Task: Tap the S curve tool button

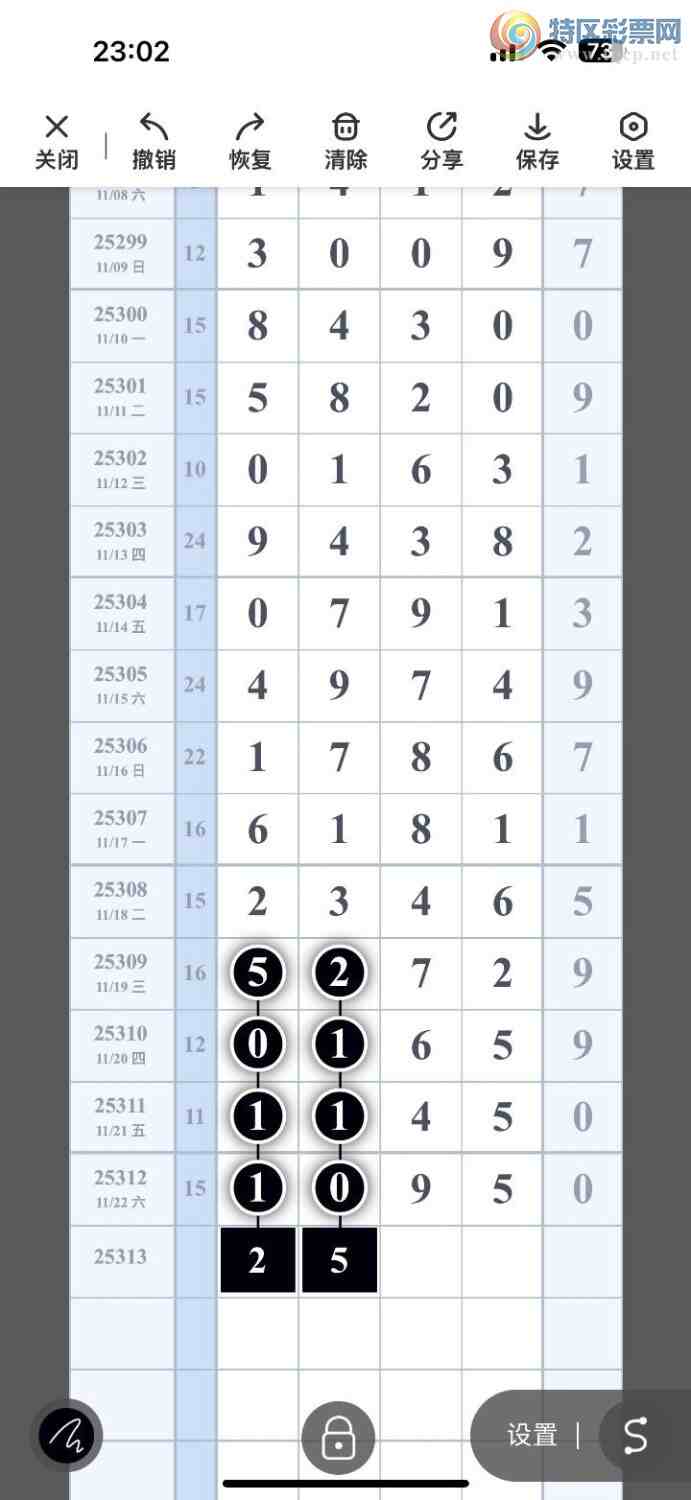Action: pyautogui.click(x=636, y=1436)
